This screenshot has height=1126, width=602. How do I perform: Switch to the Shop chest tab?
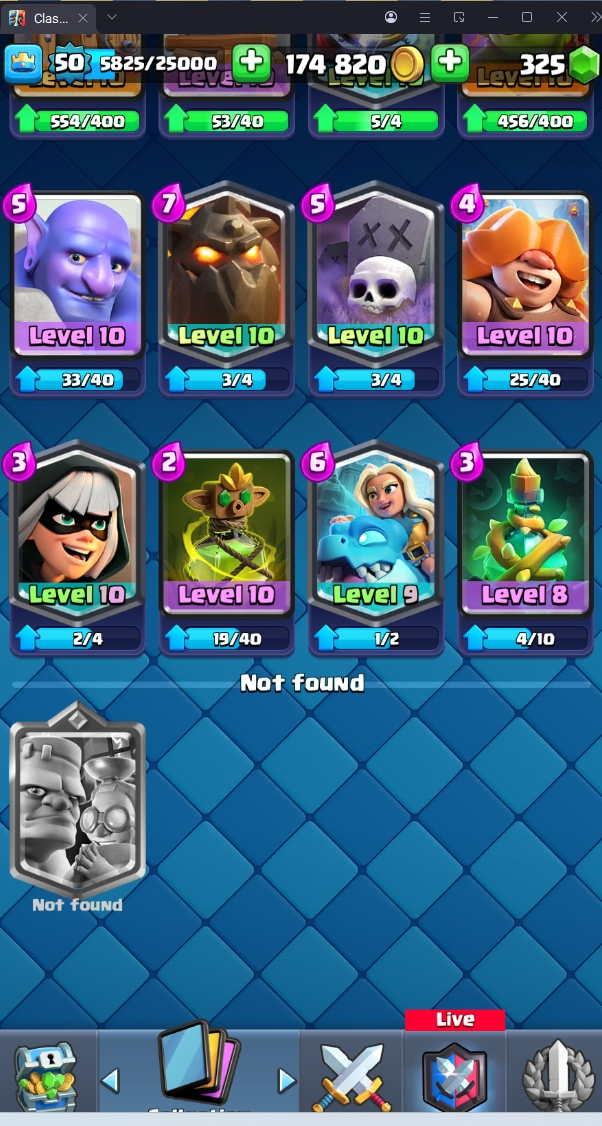tap(46, 1076)
